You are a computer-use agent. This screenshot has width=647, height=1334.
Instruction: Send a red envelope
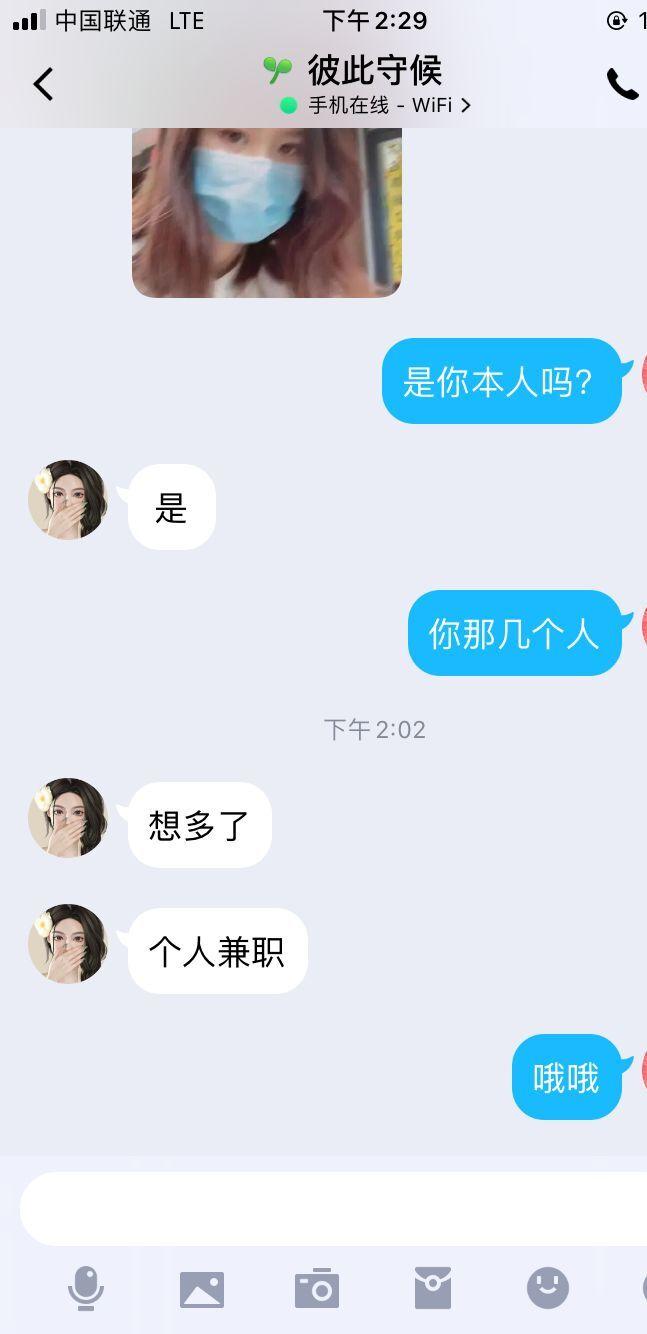[433, 1288]
